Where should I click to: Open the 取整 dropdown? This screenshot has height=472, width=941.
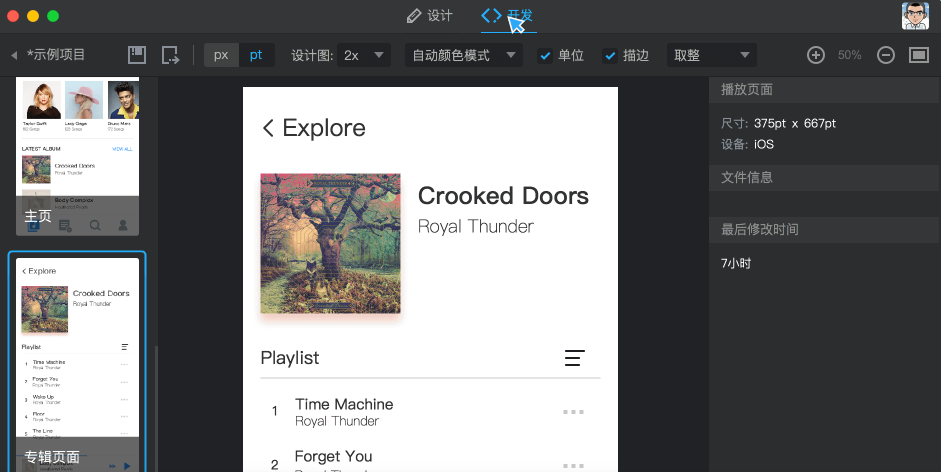point(711,55)
